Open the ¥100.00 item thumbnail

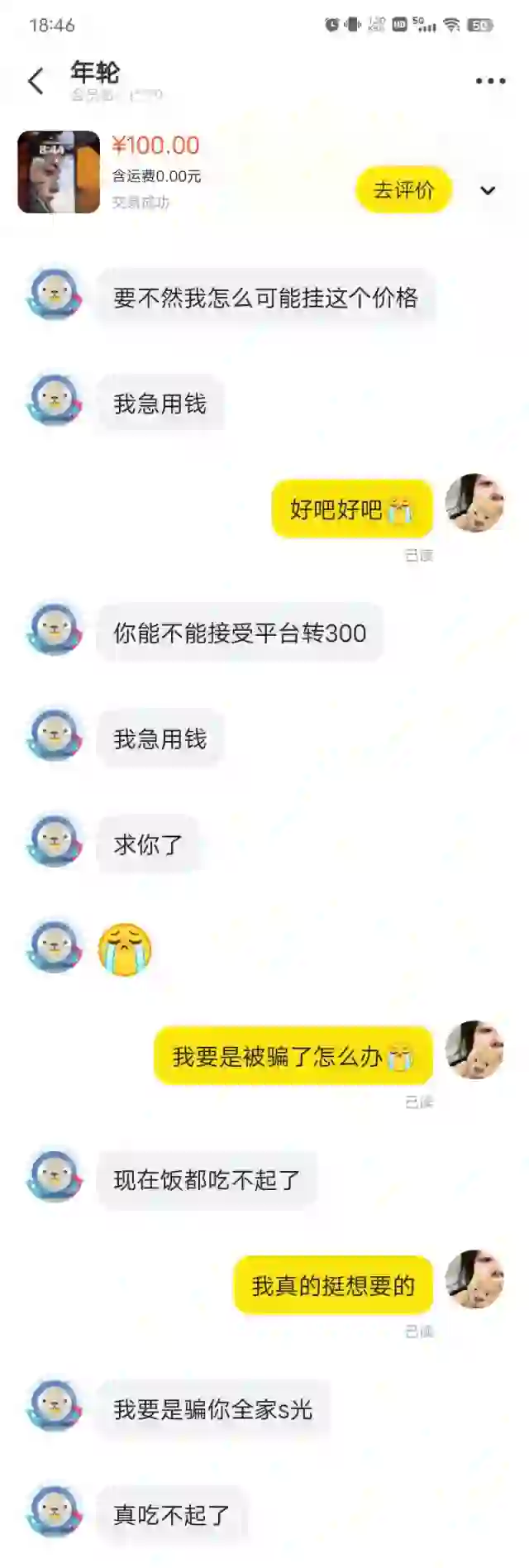(59, 172)
